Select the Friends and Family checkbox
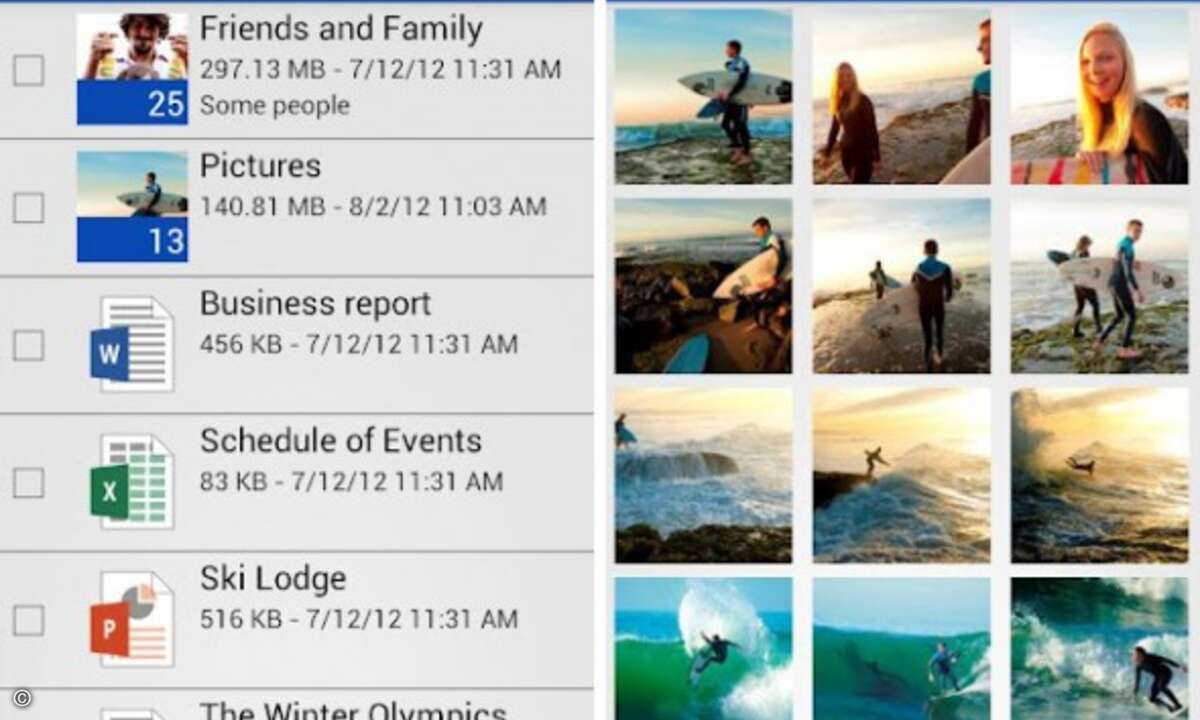Viewport: 1200px width, 720px height. click(x=28, y=71)
